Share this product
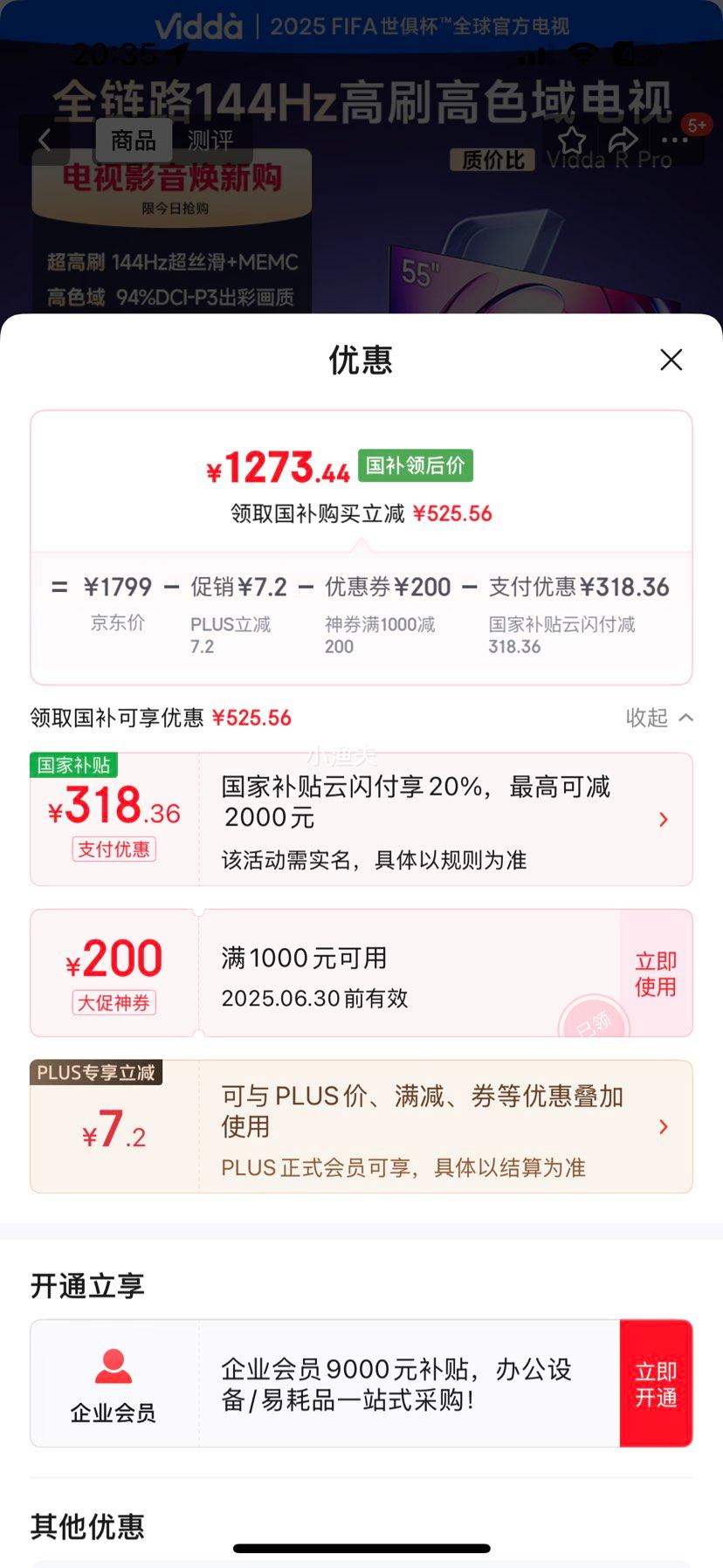The height and width of the screenshot is (1568, 723). [623, 140]
